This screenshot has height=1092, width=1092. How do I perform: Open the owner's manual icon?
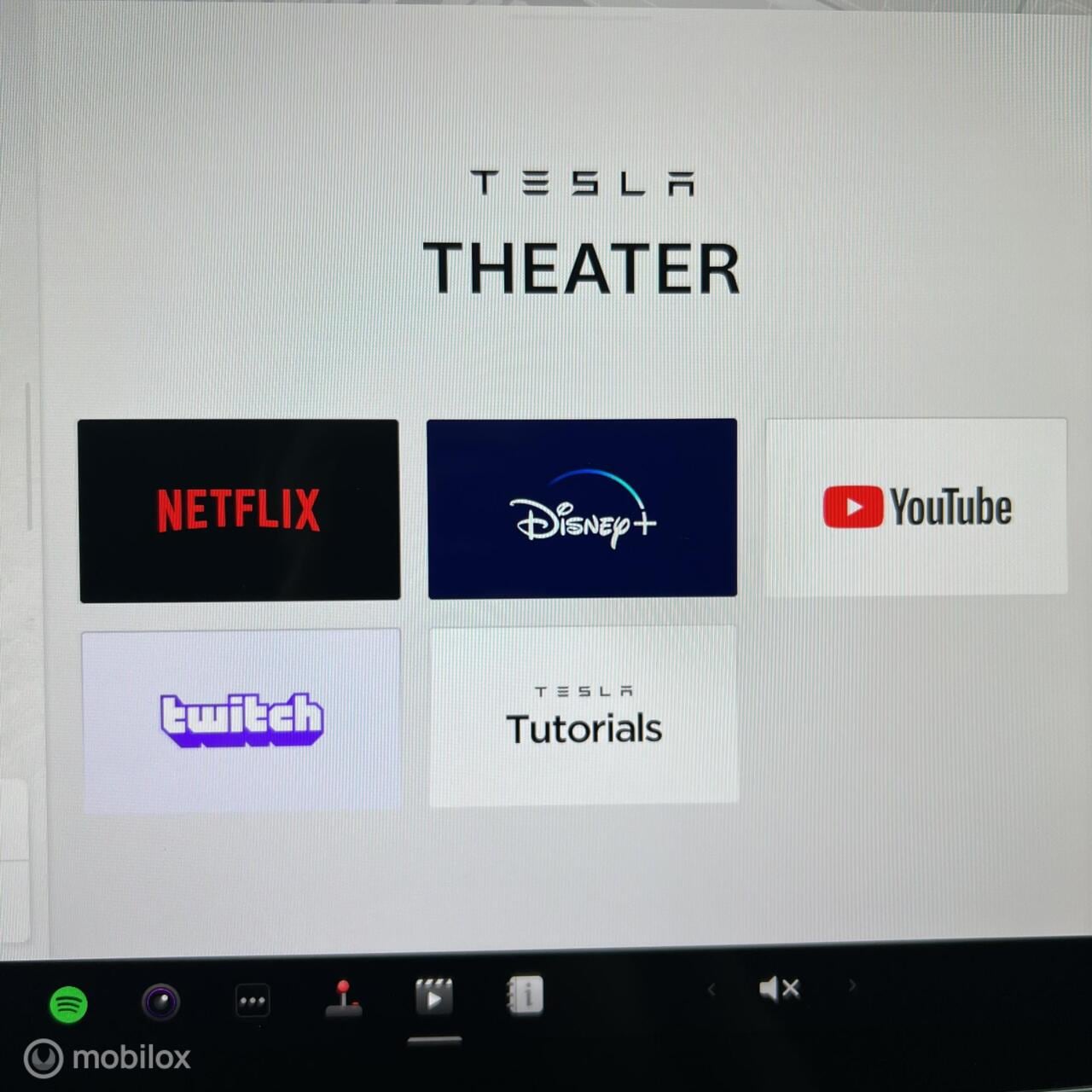(525, 995)
